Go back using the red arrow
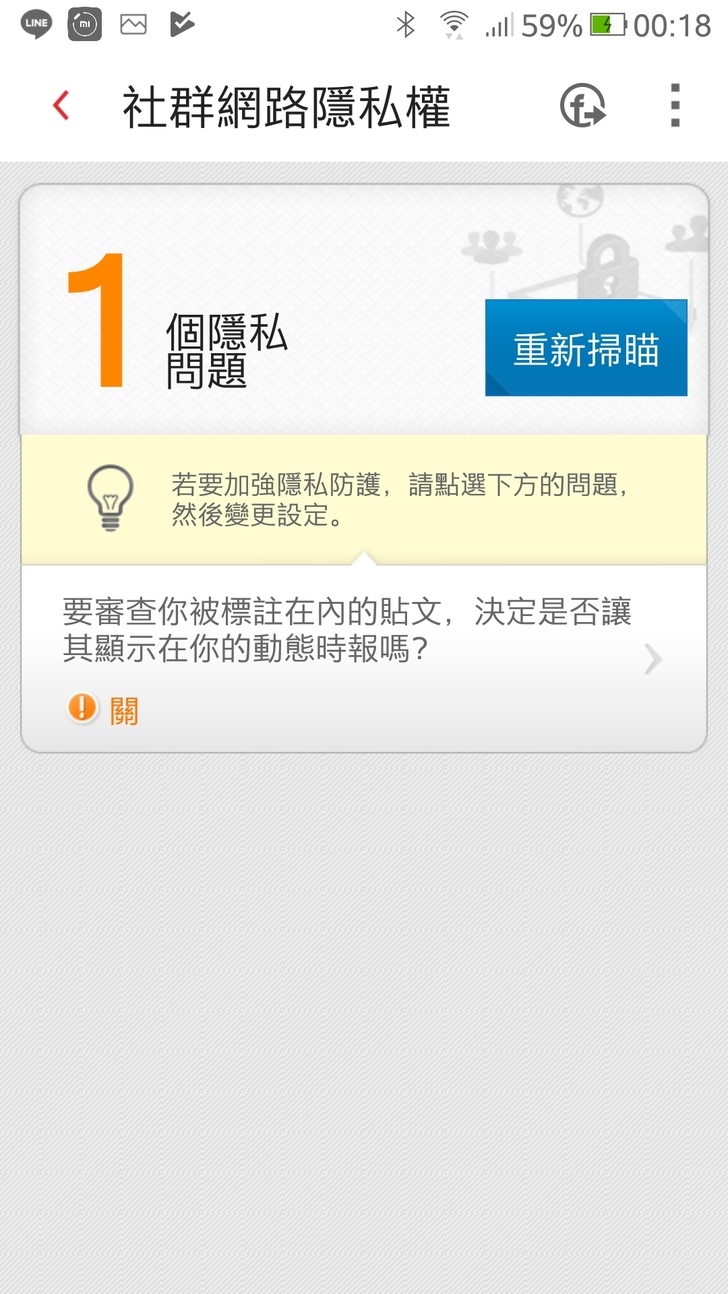Image resolution: width=728 pixels, height=1294 pixels. [62, 106]
